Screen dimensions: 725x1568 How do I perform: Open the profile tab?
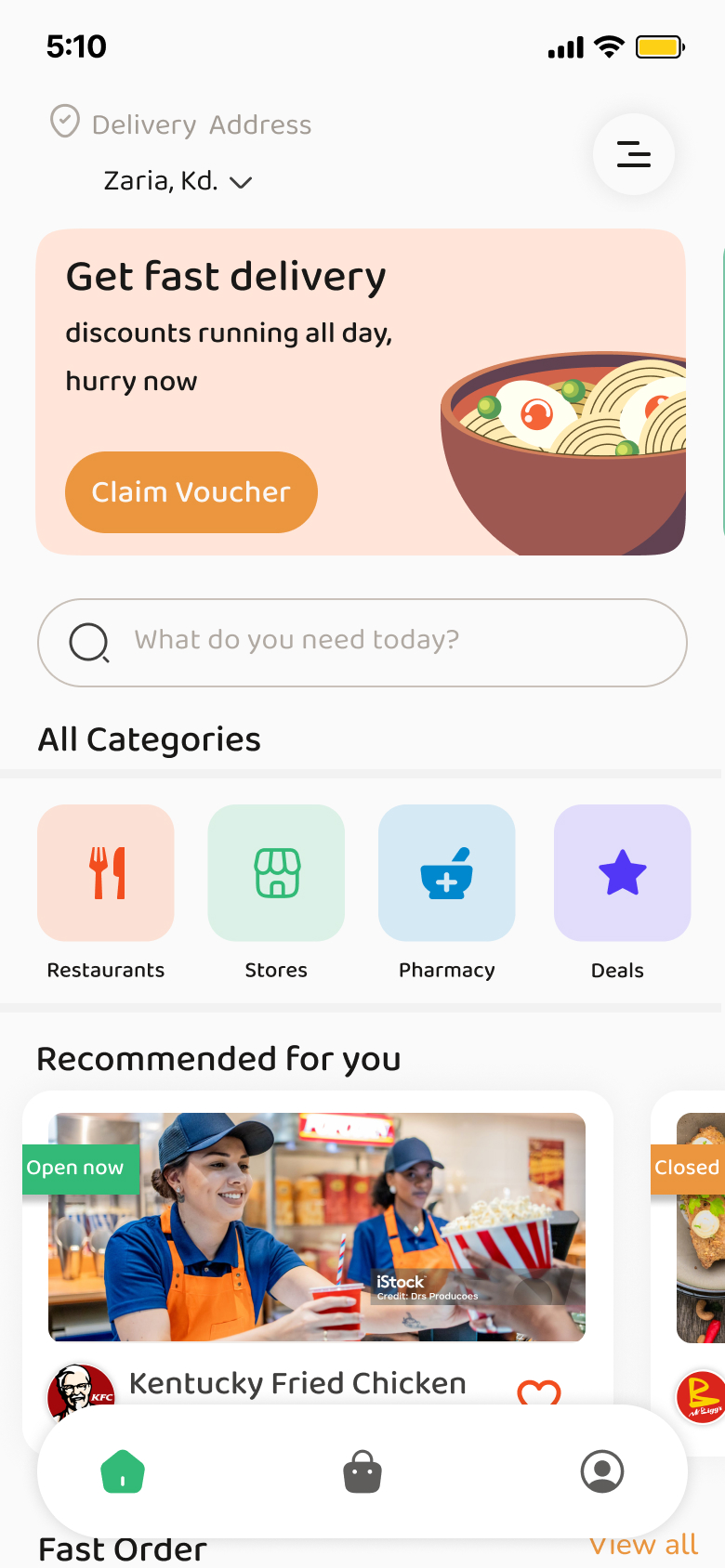click(602, 1471)
